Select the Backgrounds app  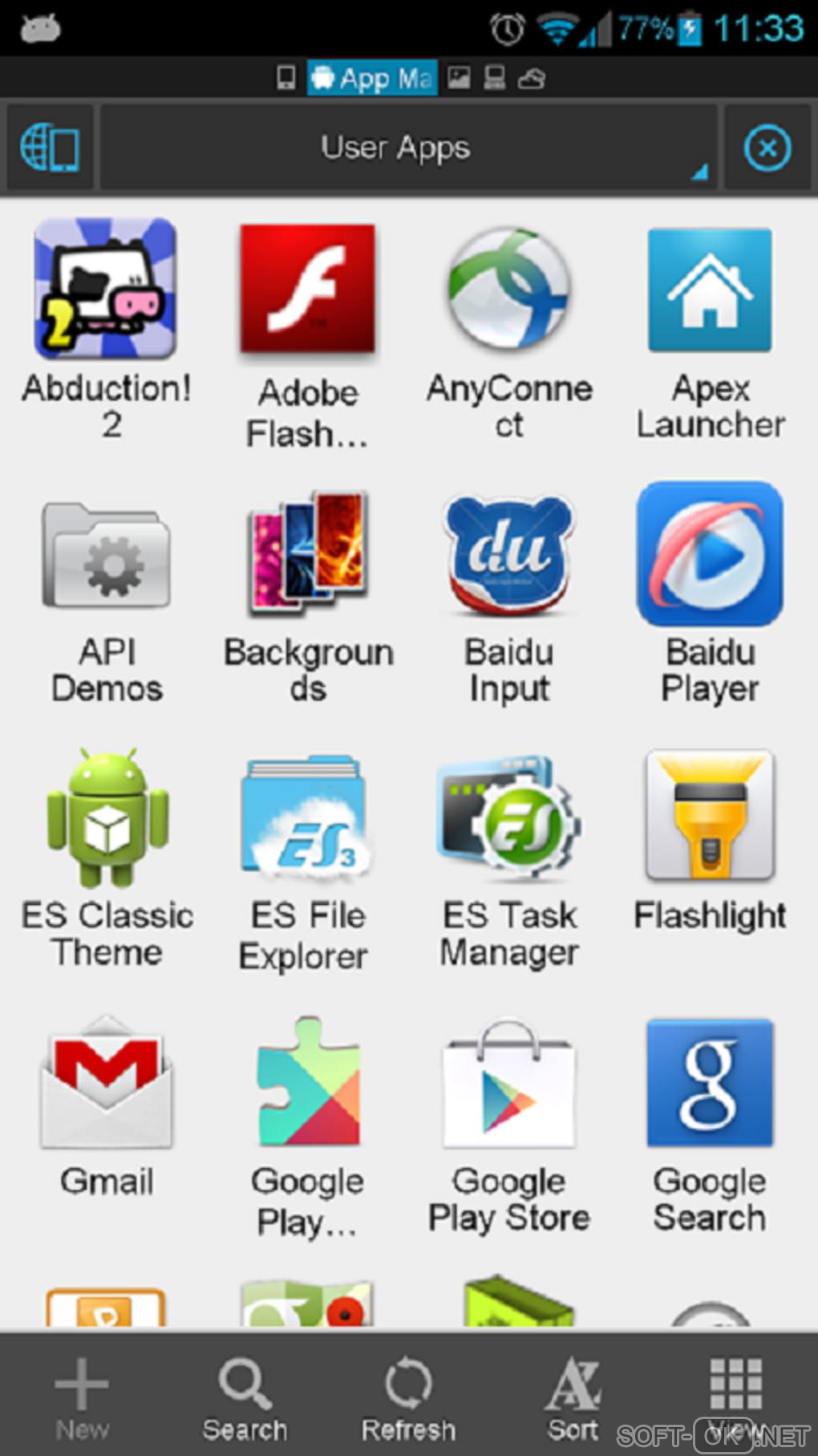click(308, 554)
